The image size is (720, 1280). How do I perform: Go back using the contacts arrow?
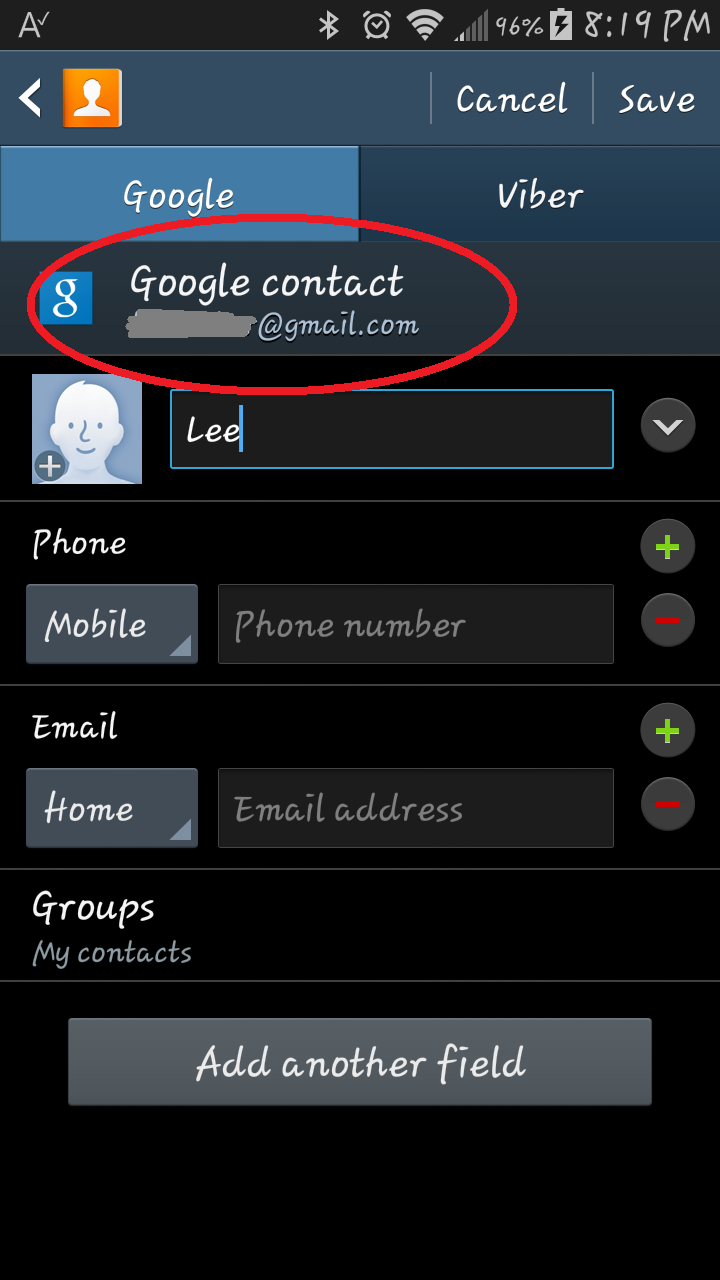pos(32,98)
